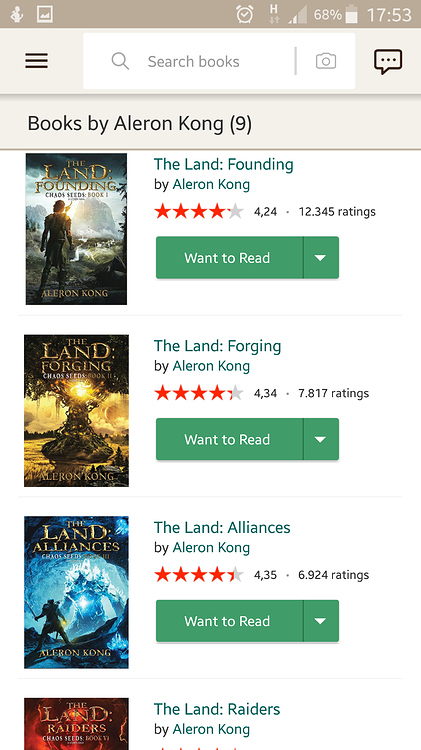Open The Land: Founding title link
The height and width of the screenshot is (750, 421).
point(223,165)
